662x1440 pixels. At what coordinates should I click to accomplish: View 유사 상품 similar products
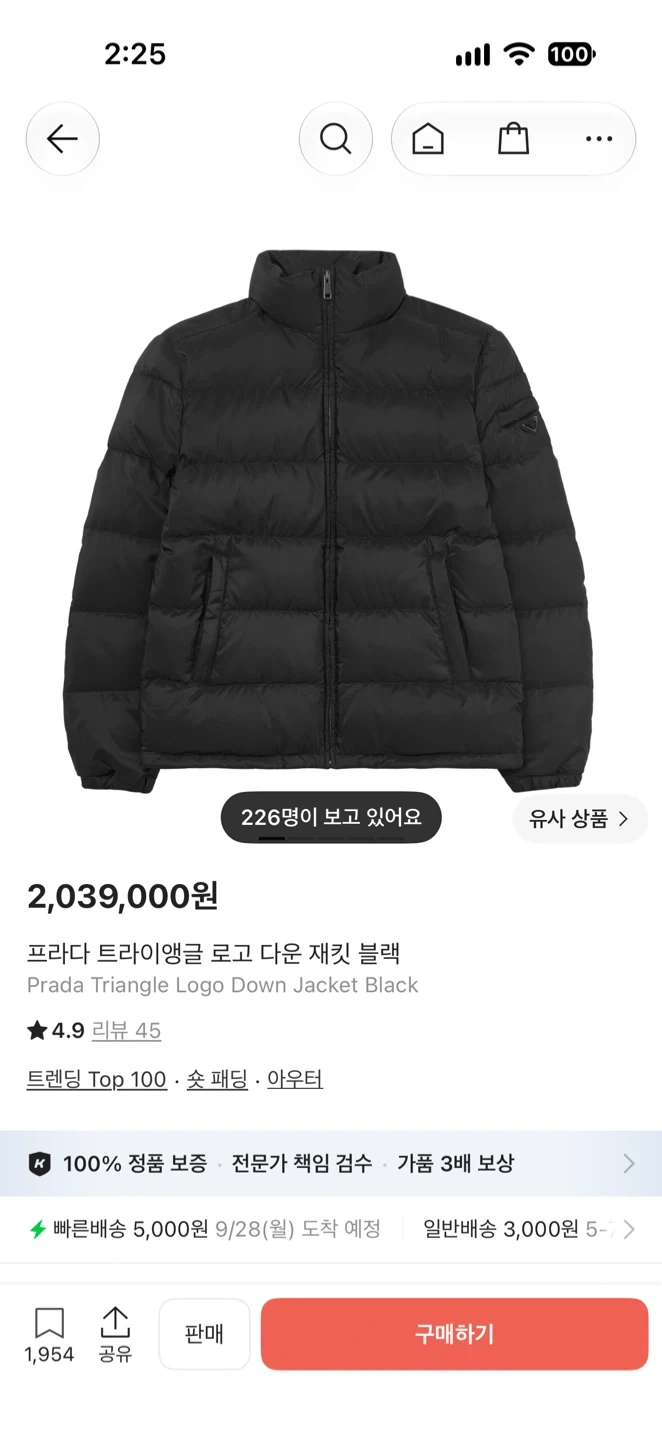tap(580, 819)
